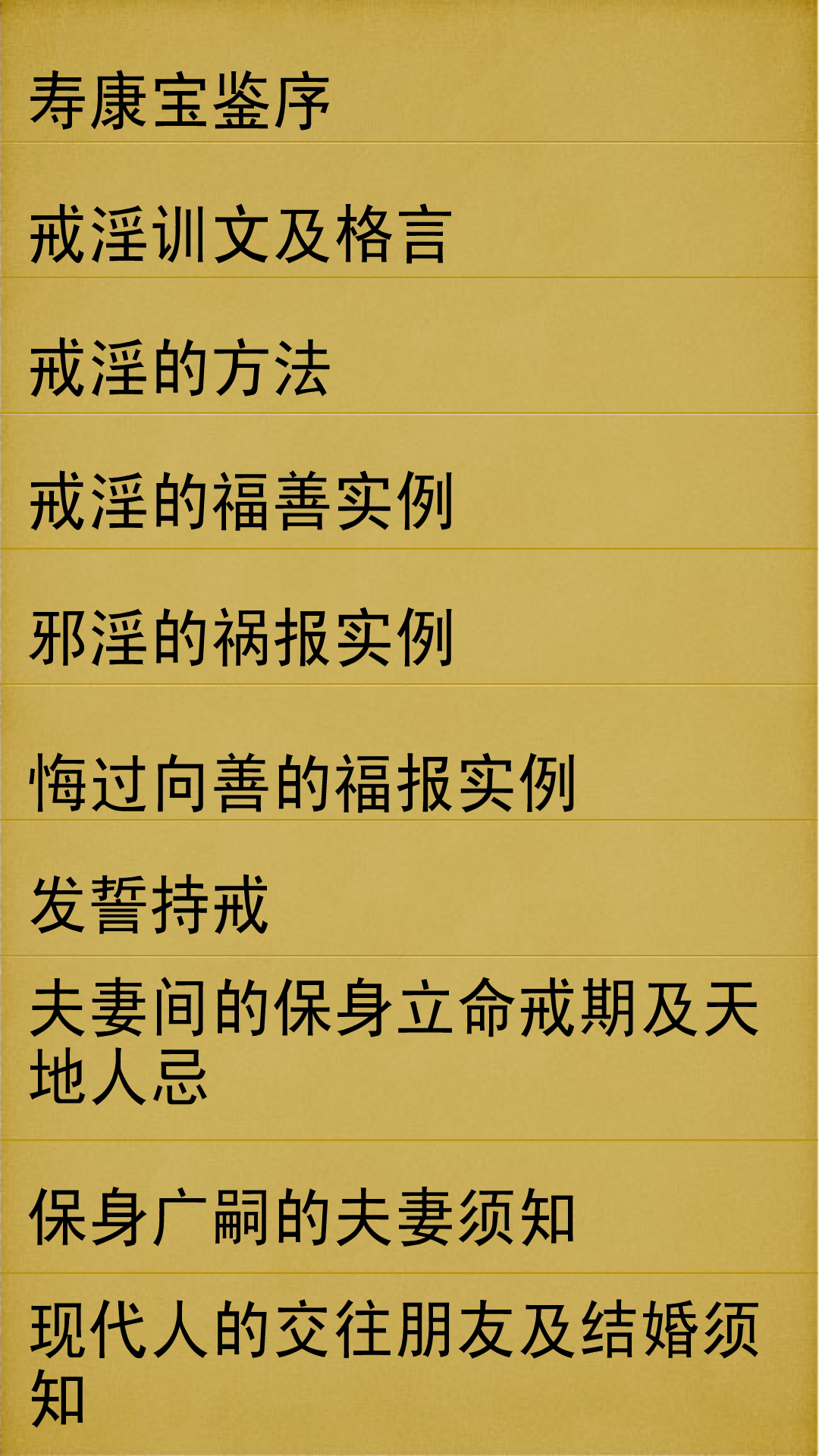Select the 发誓持戒 entry

[x=409, y=904]
